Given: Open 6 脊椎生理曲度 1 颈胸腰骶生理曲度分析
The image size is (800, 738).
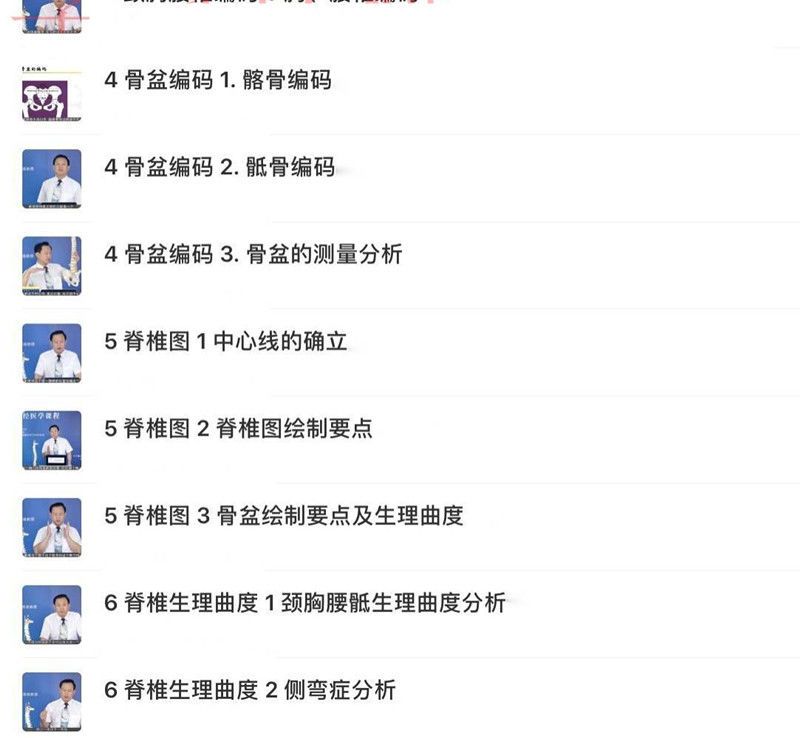Looking at the screenshot, I should pos(305,603).
